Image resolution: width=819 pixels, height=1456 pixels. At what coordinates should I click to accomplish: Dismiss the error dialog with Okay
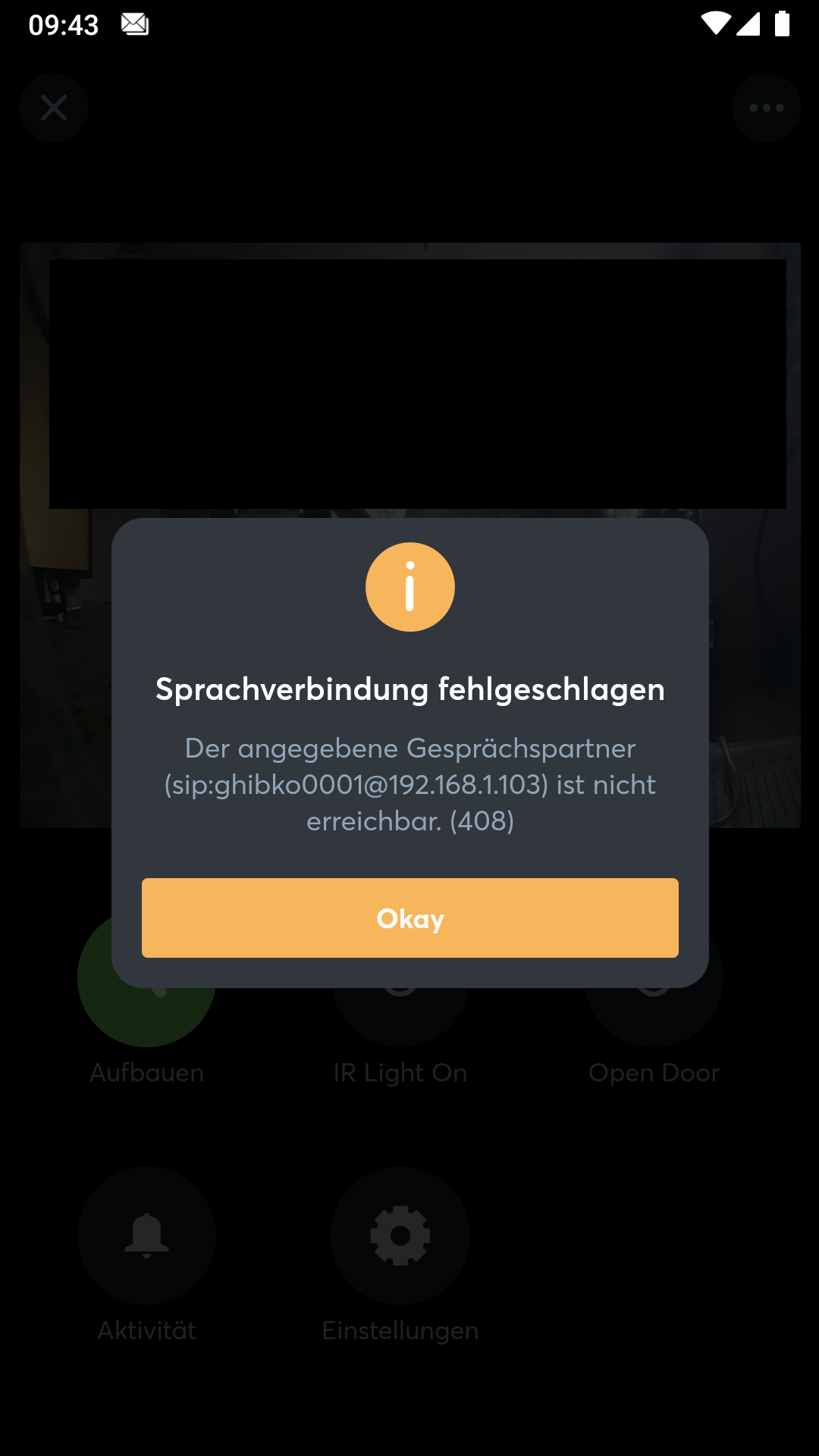point(409,918)
